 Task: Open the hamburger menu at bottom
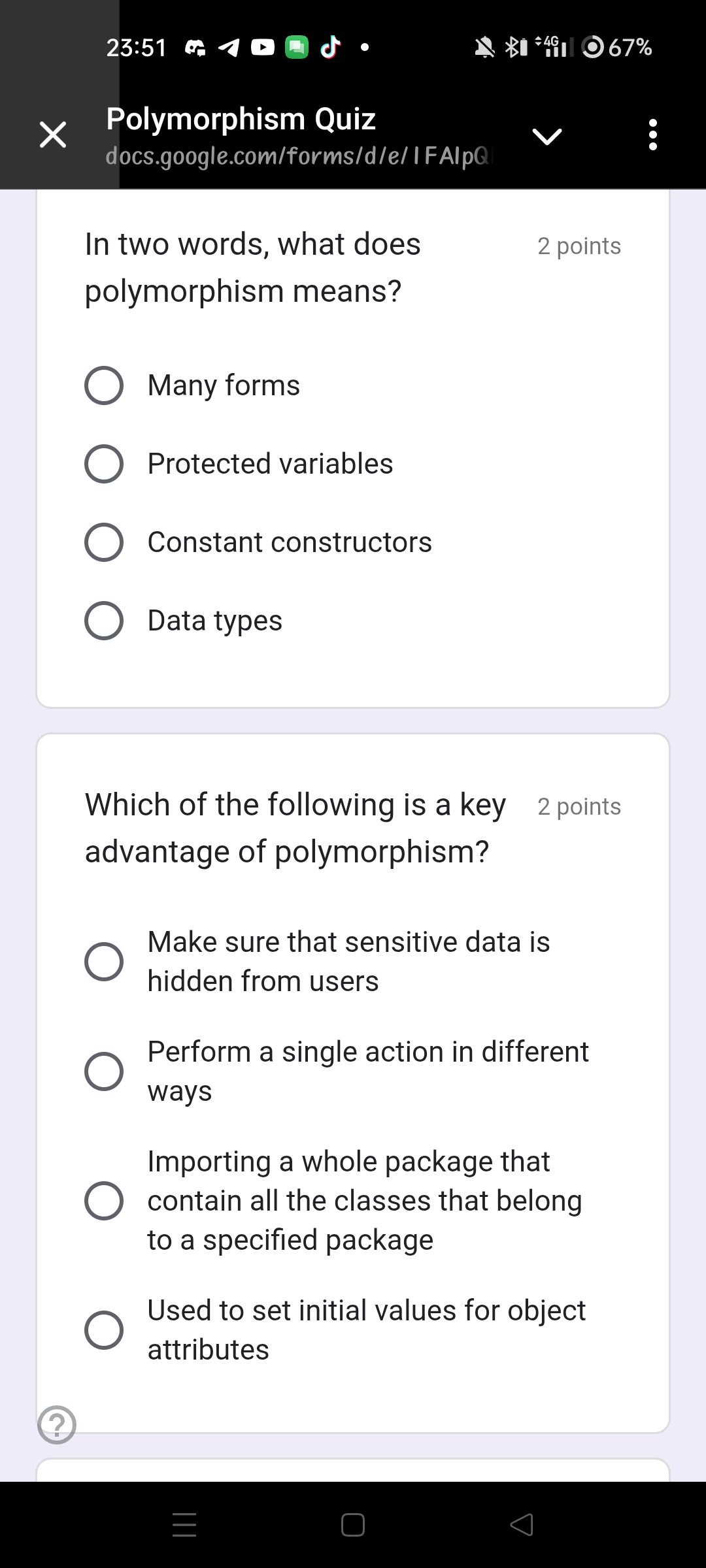(184, 1526)
